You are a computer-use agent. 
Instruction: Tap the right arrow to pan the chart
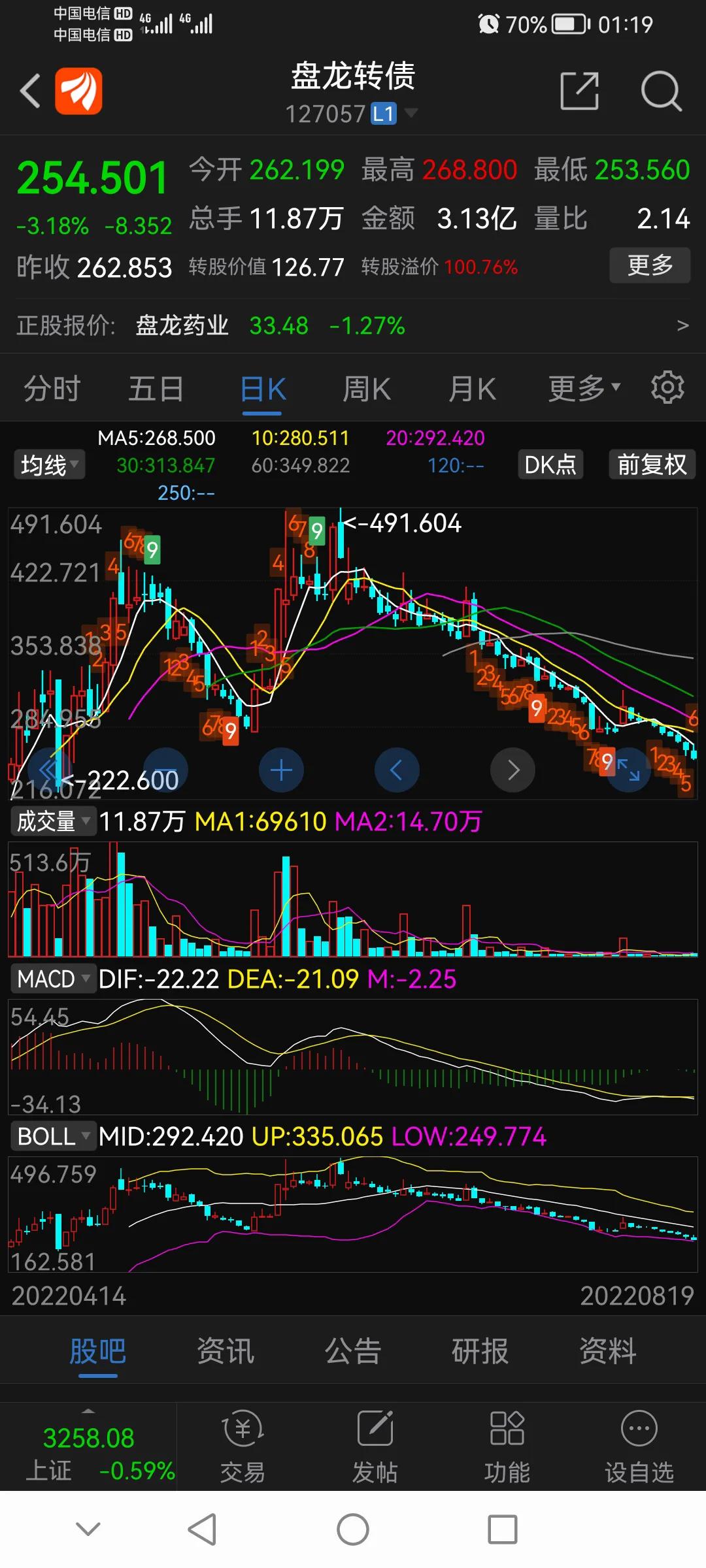pos(513,770)
